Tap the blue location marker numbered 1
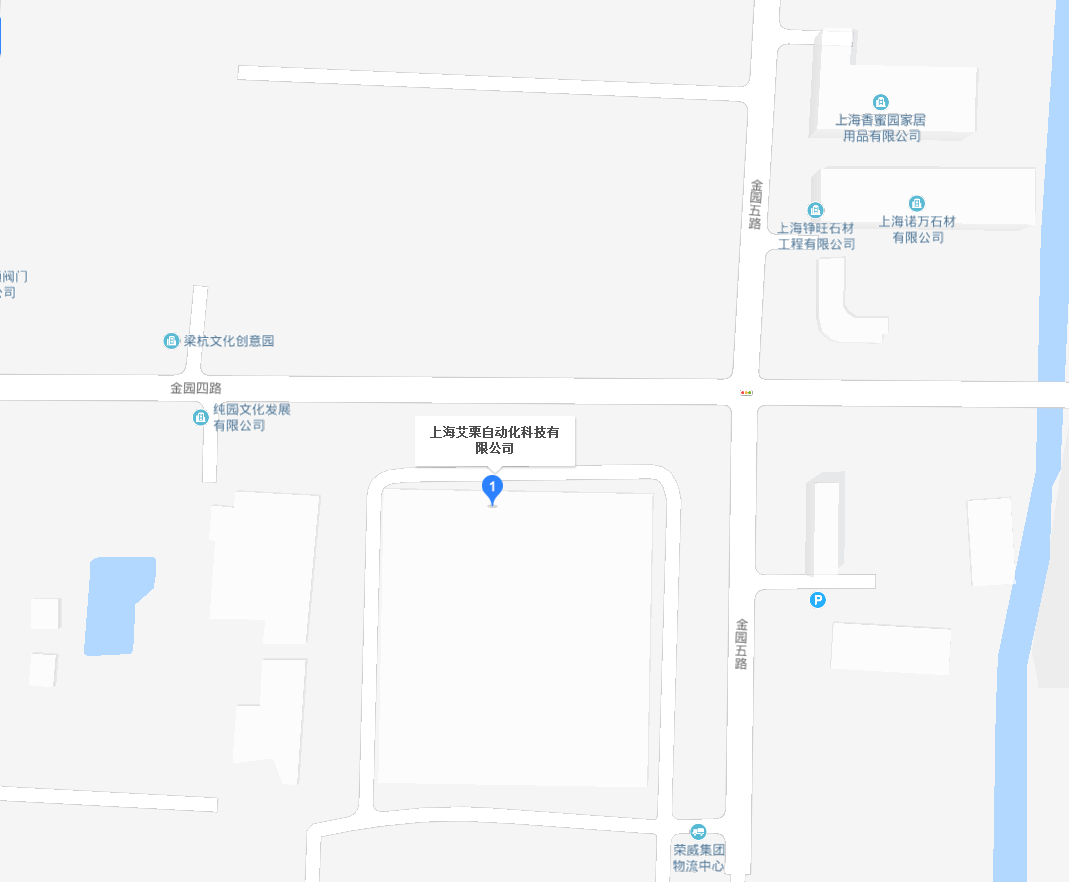Image resolution: width=1069 pixels, height=882 pixels. (492, 488)
